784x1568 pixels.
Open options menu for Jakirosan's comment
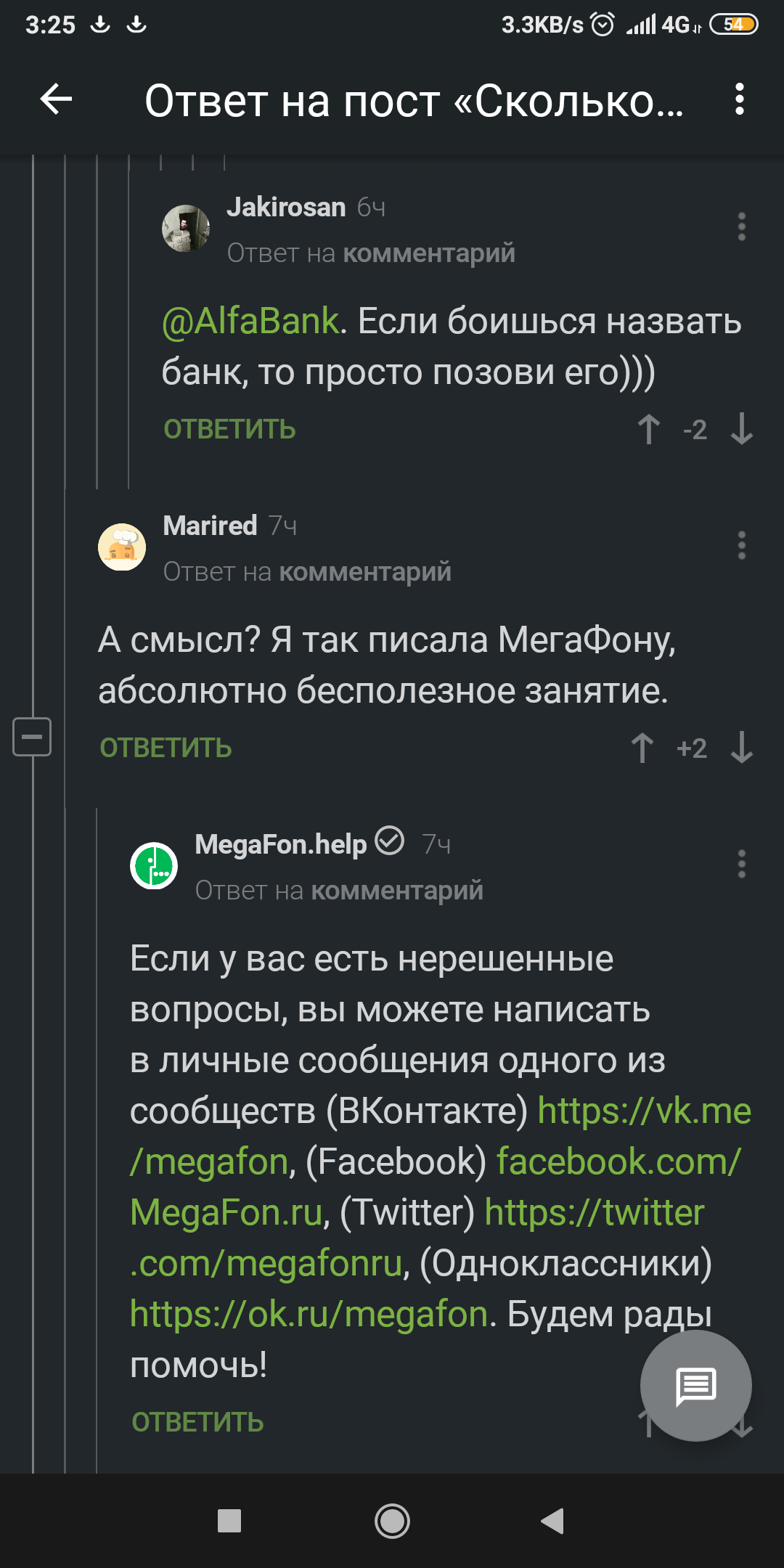coord(741,226)
